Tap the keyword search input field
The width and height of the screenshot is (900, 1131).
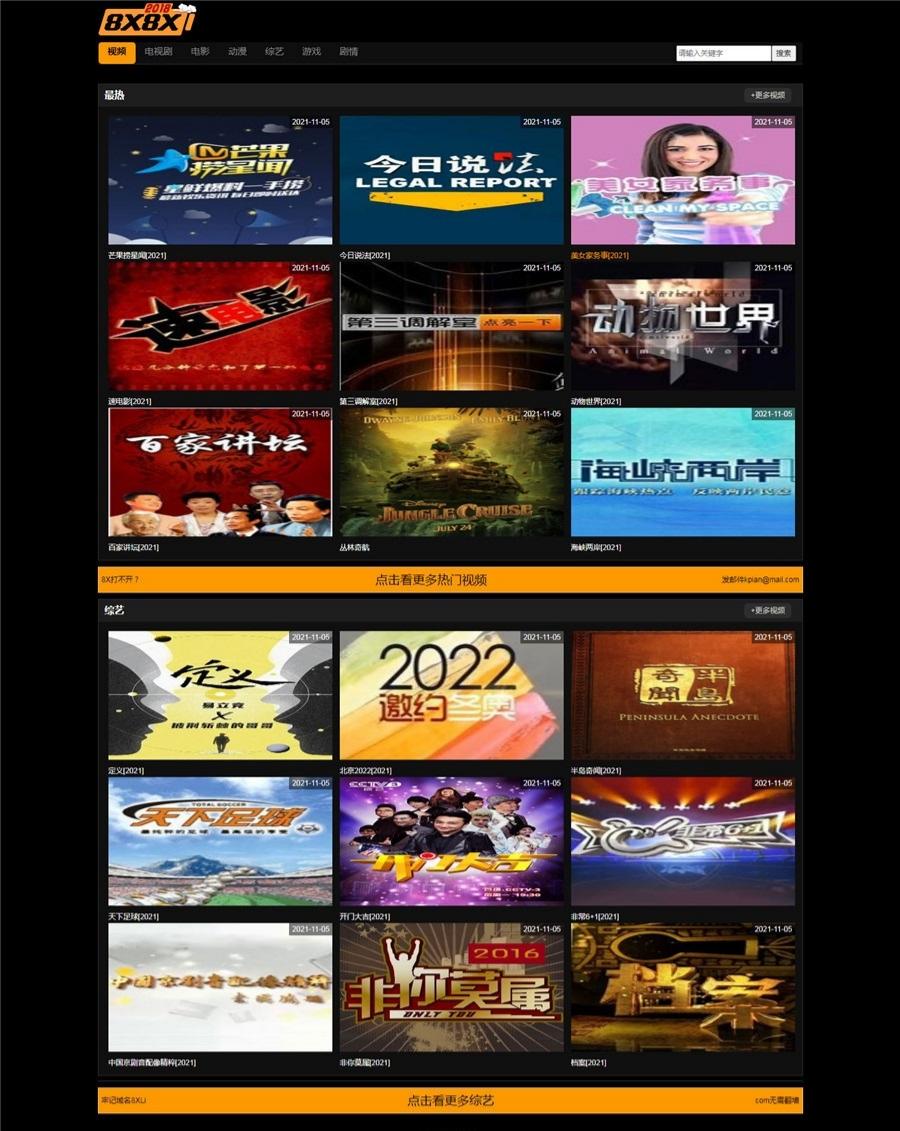pyautogui.click(x=723, y=53)
